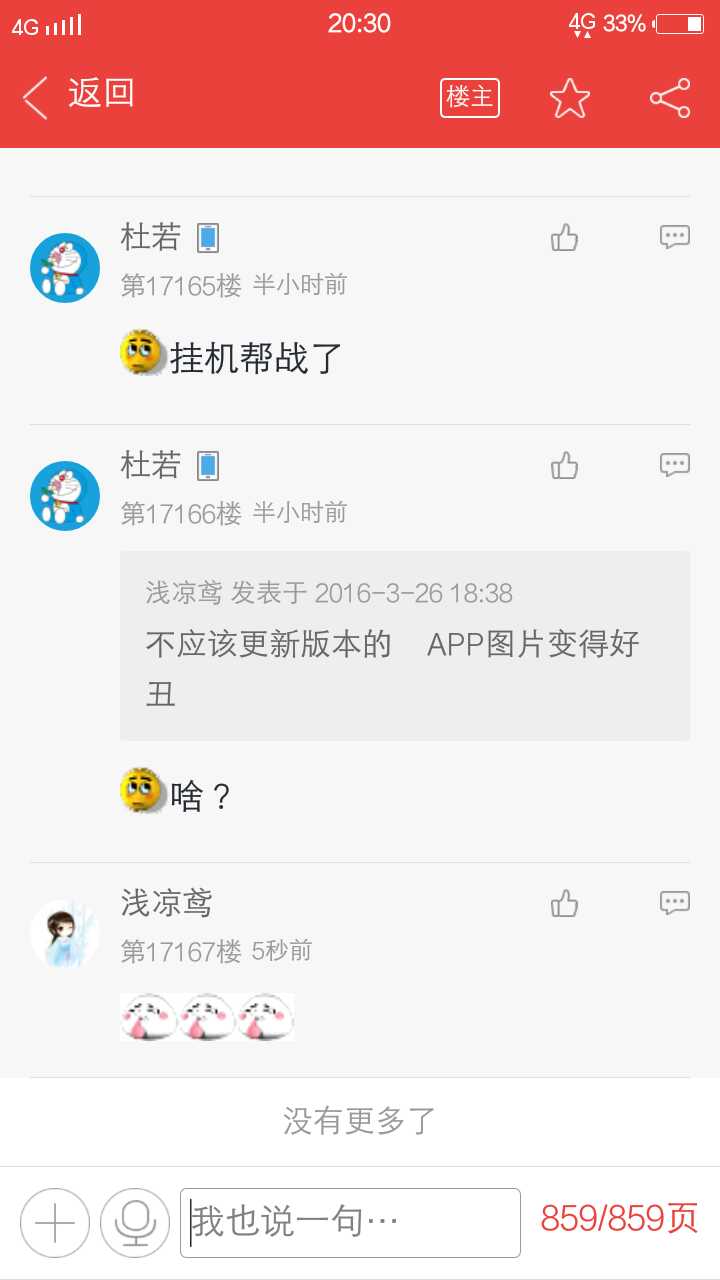Reply to the post on floor 17166
Viewport: 720px width, 1280px height.
pyautogui.click(x=675, y=465)
